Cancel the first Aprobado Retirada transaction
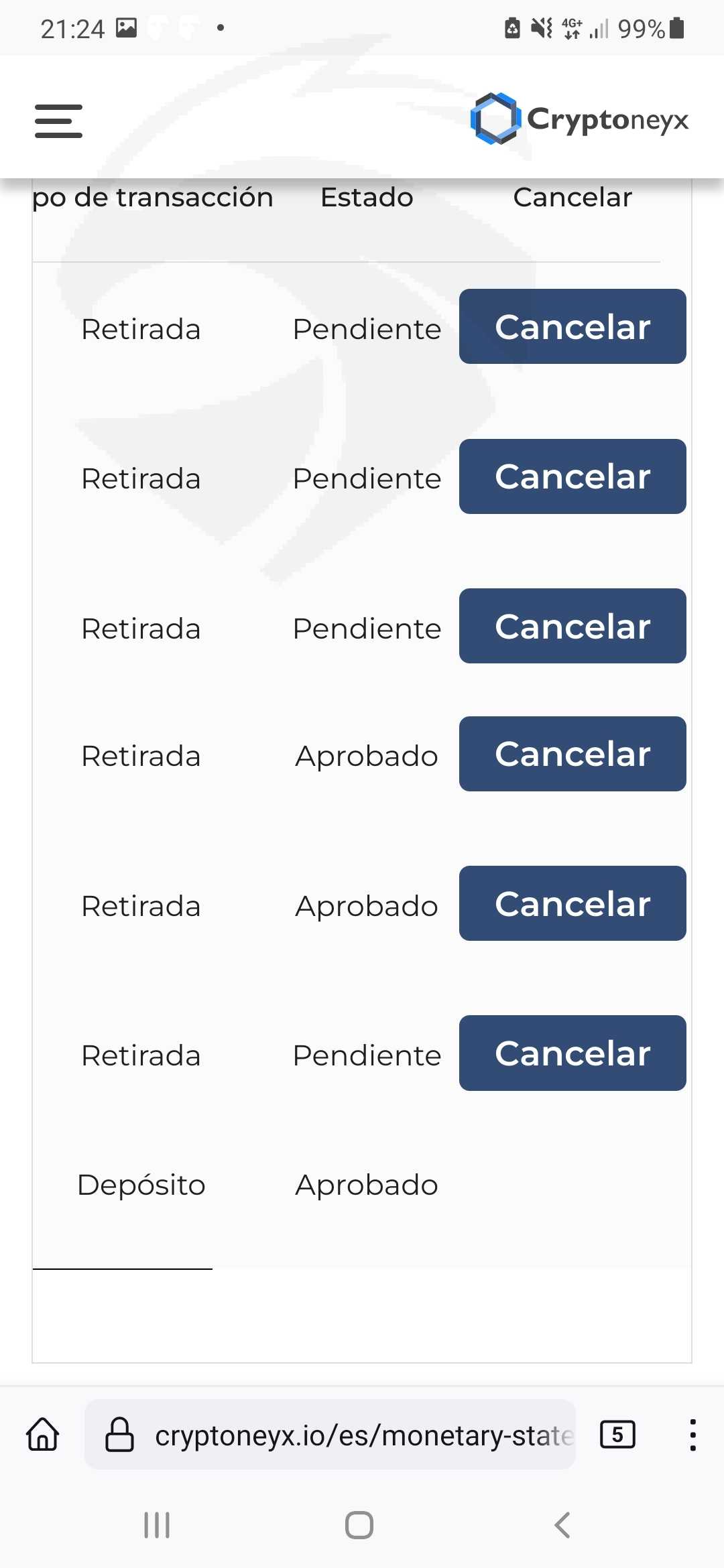Screen dimensions: 724x1568 pos(572,754)
